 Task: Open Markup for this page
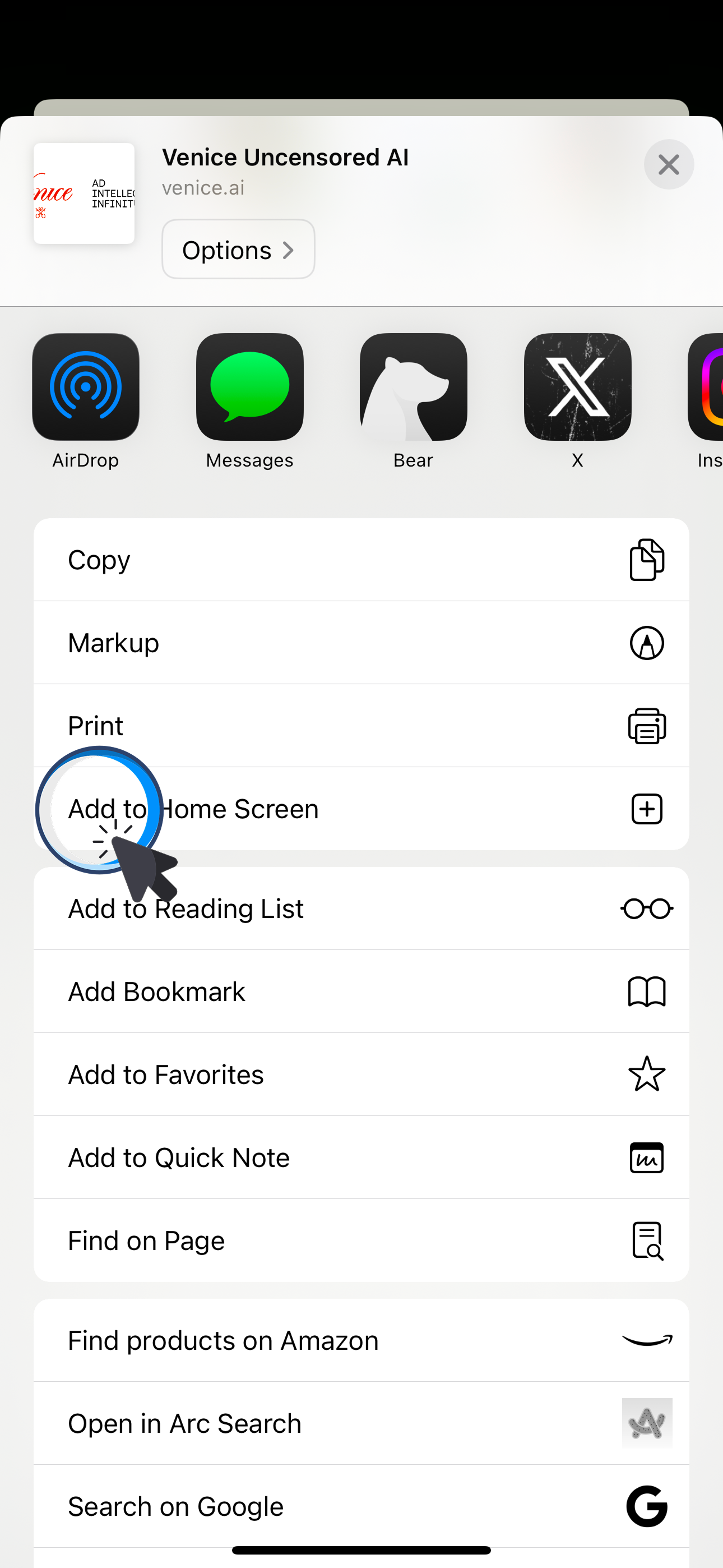[361, 643]
